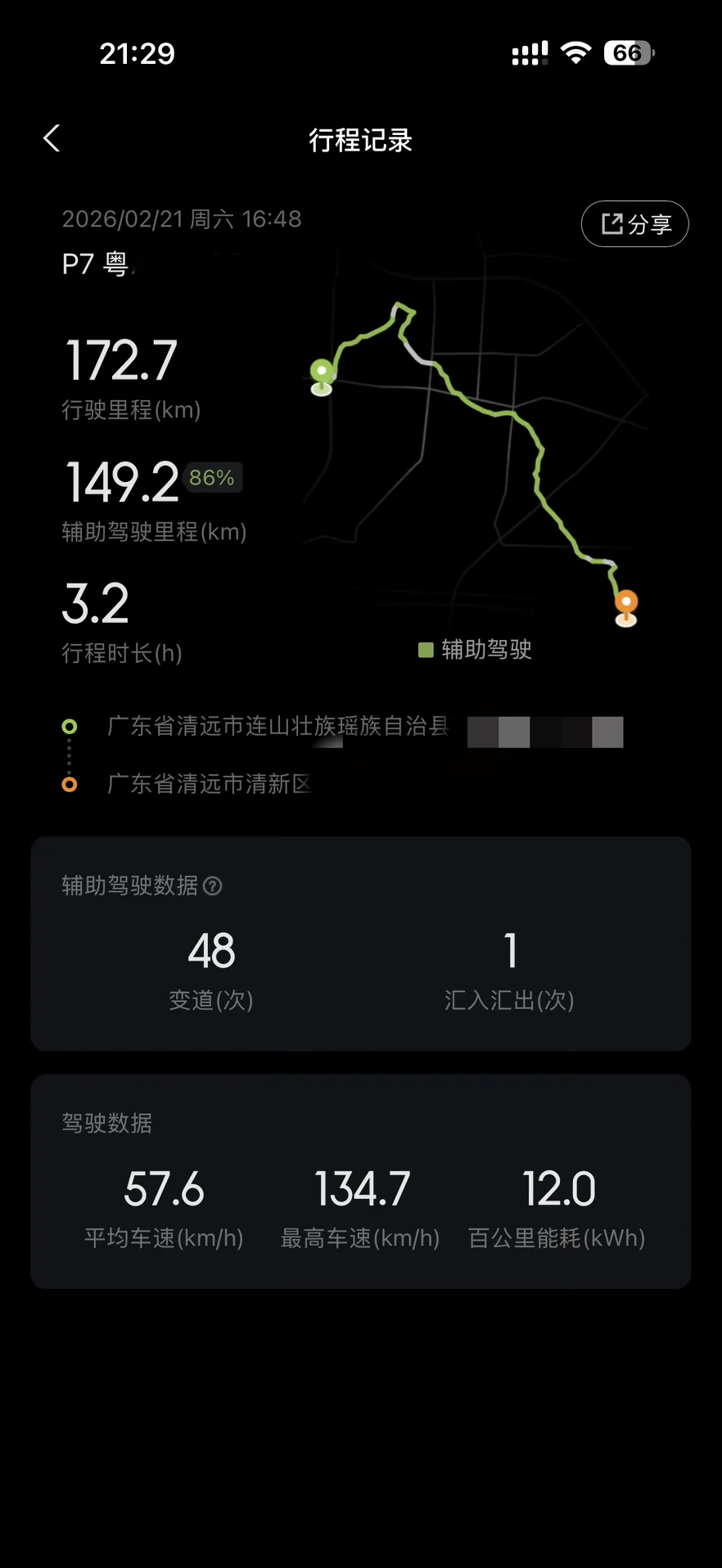Share this trip via 分享 button
Image resolution: width=722 pixels, height=1568 pixels.
[x=634, y=223]
